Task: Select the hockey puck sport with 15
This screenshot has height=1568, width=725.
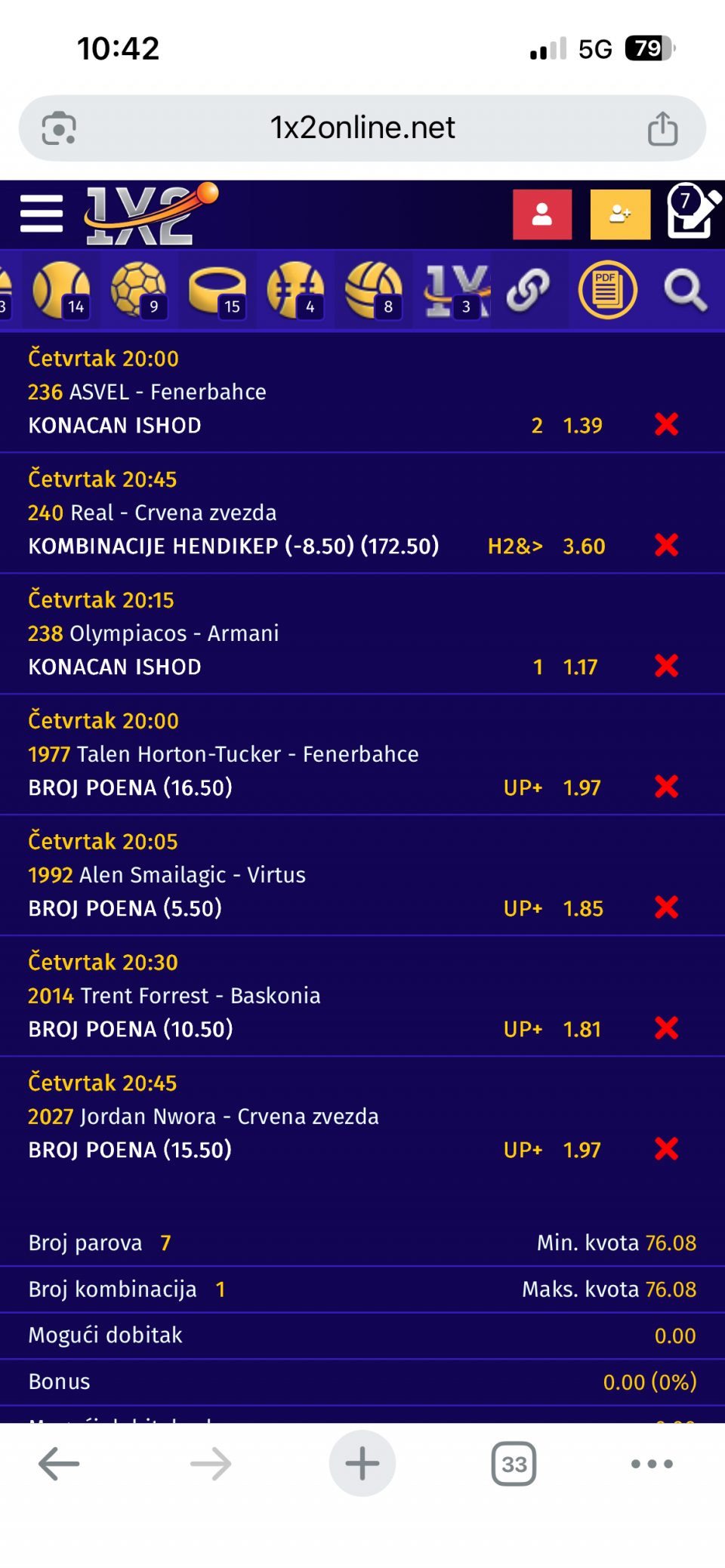Action: tap(217, 291)
